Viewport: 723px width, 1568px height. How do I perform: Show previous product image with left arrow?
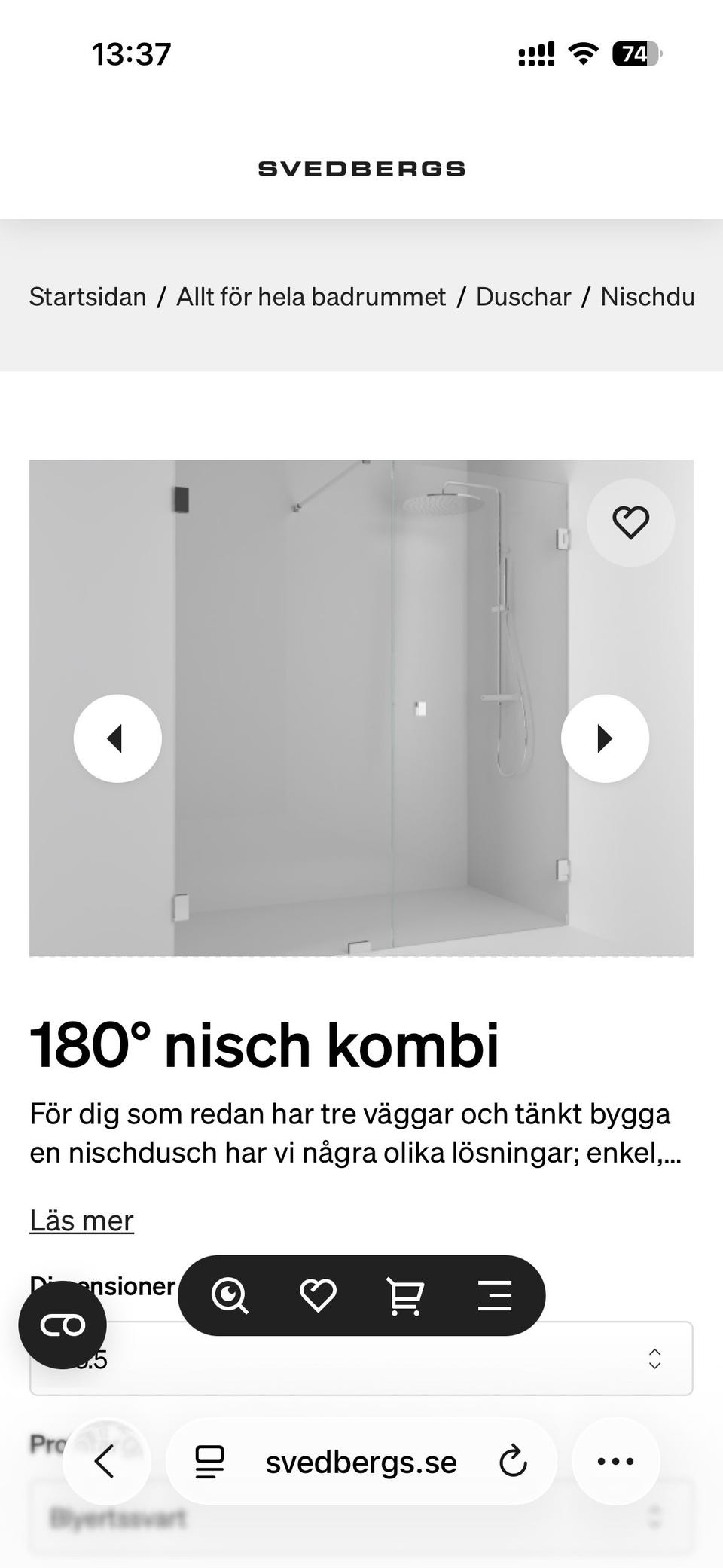coord(118,738)
